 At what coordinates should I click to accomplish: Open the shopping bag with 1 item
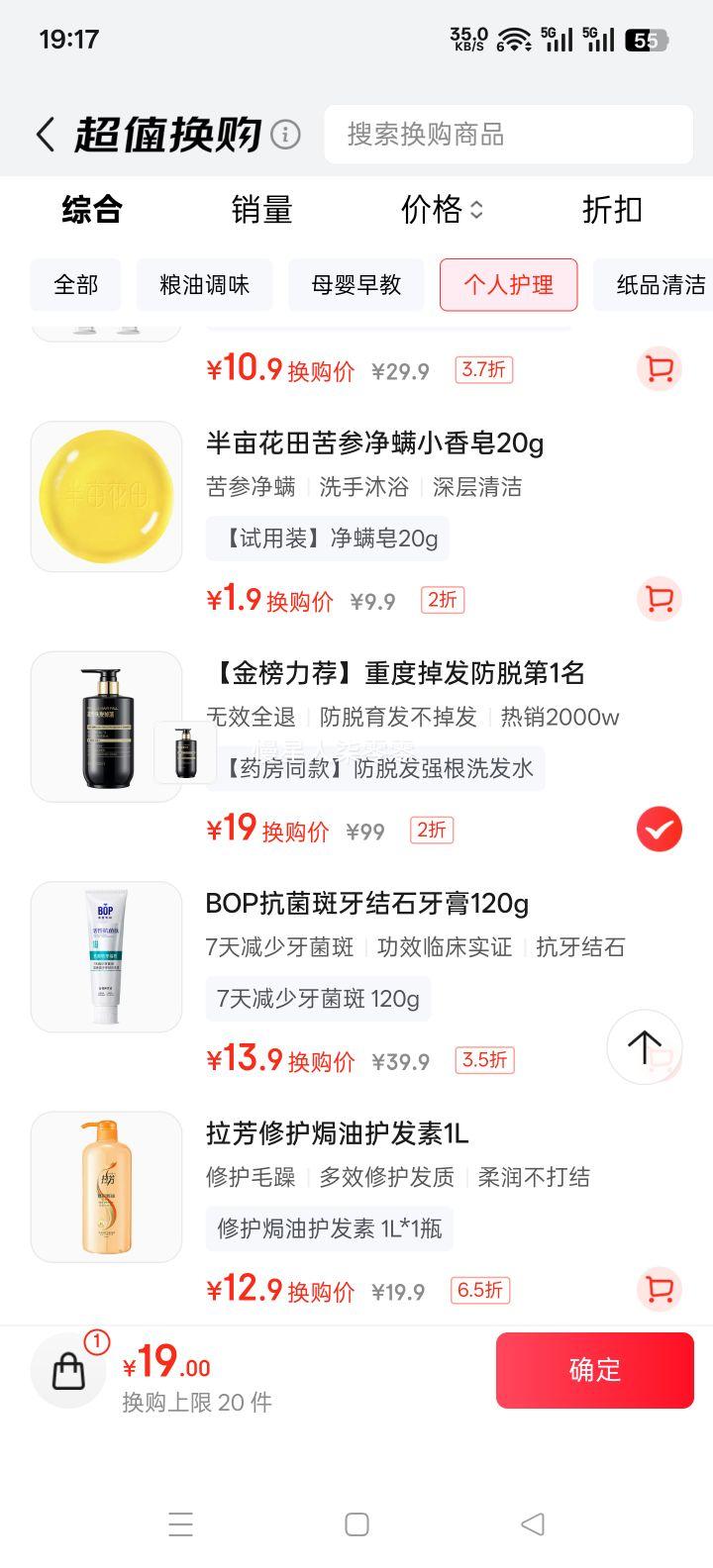(68, 1371)
